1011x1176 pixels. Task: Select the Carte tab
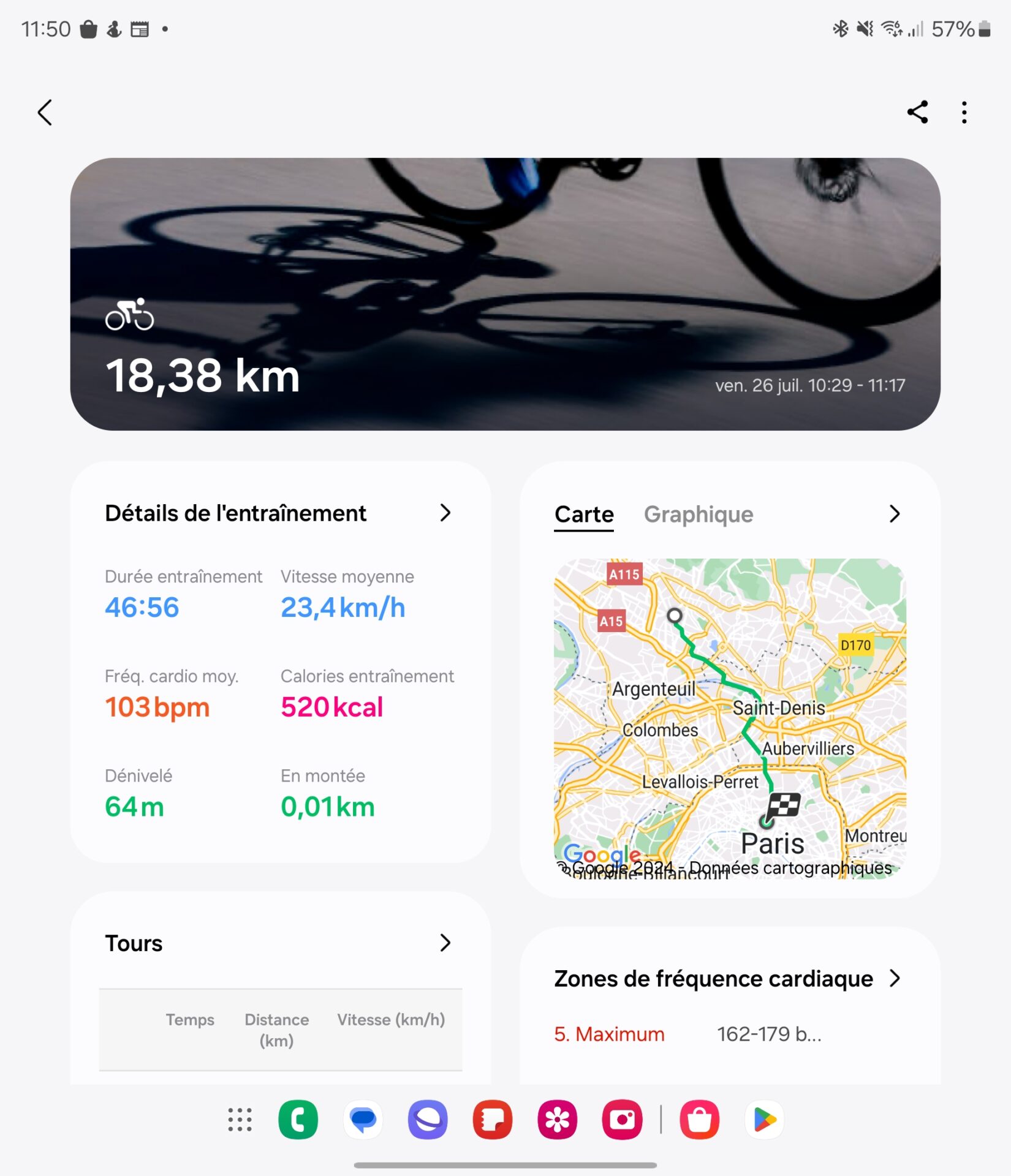pyautogui.click(x=583, y=514)
